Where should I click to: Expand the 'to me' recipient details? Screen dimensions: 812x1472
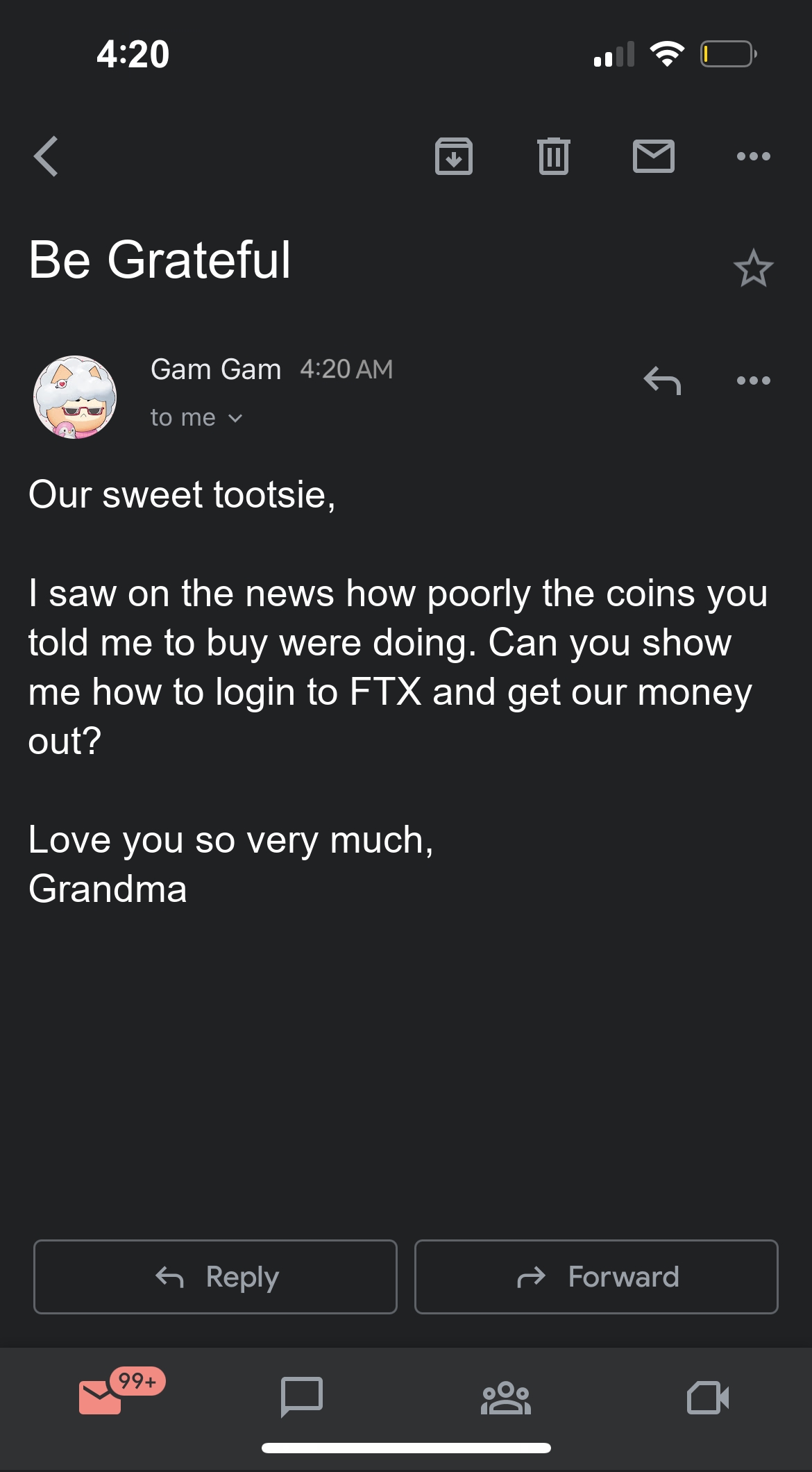point(196,418)
